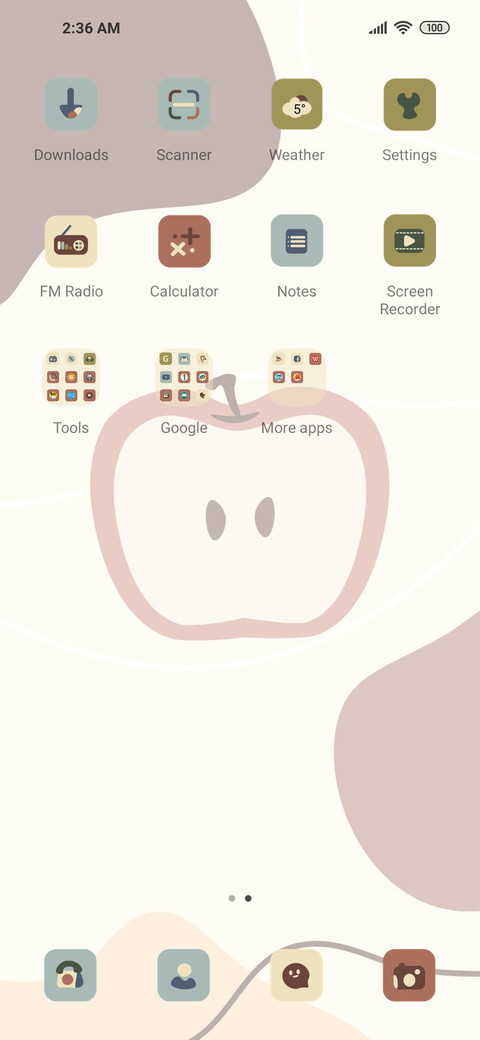The height and width of the screenshot is (1040, 480).
Task: Launch the camera from the dock
Action: click(x=410, y=975)
